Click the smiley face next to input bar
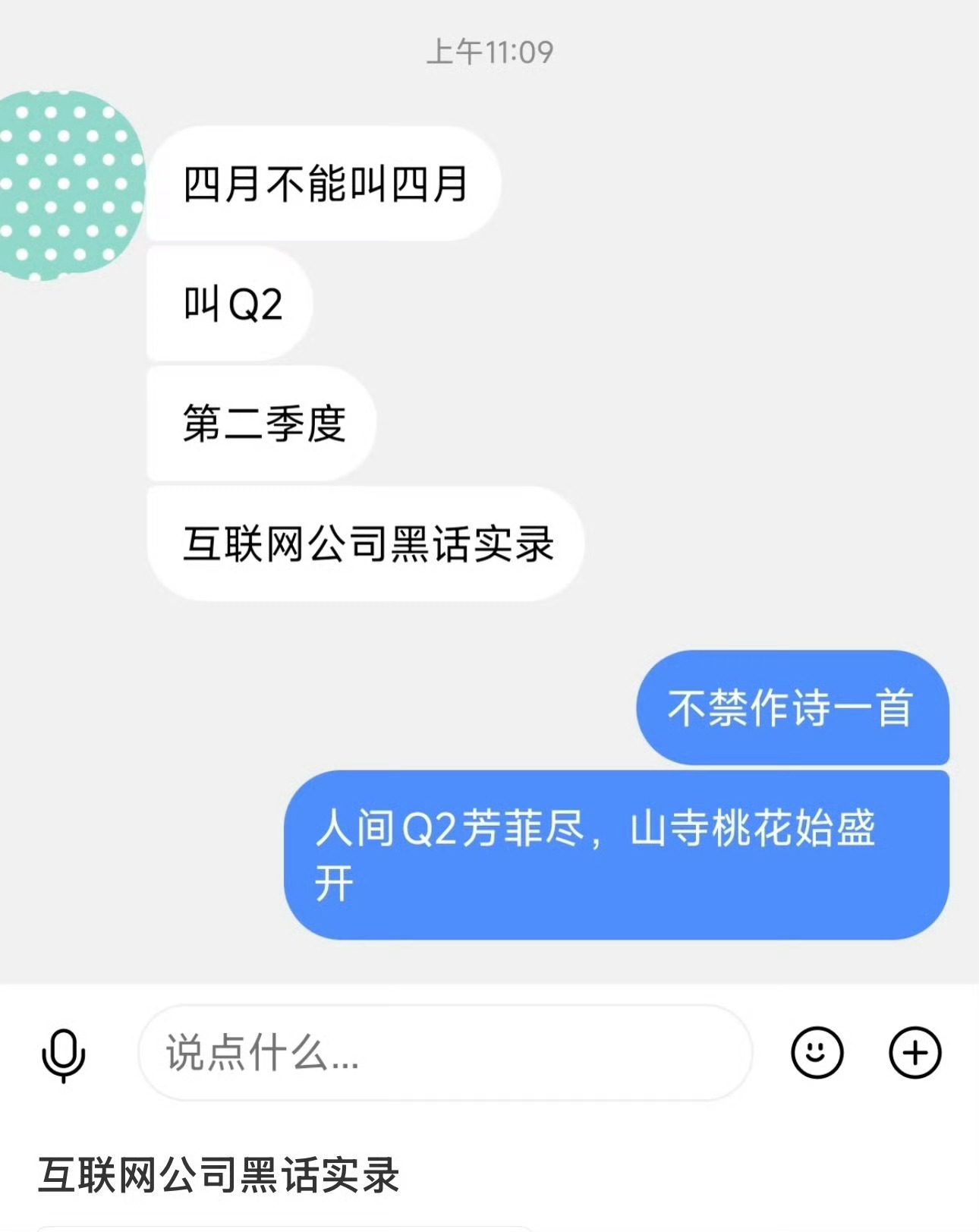The width and height of the screenshot is (979, 1232). pos(818,1054)
